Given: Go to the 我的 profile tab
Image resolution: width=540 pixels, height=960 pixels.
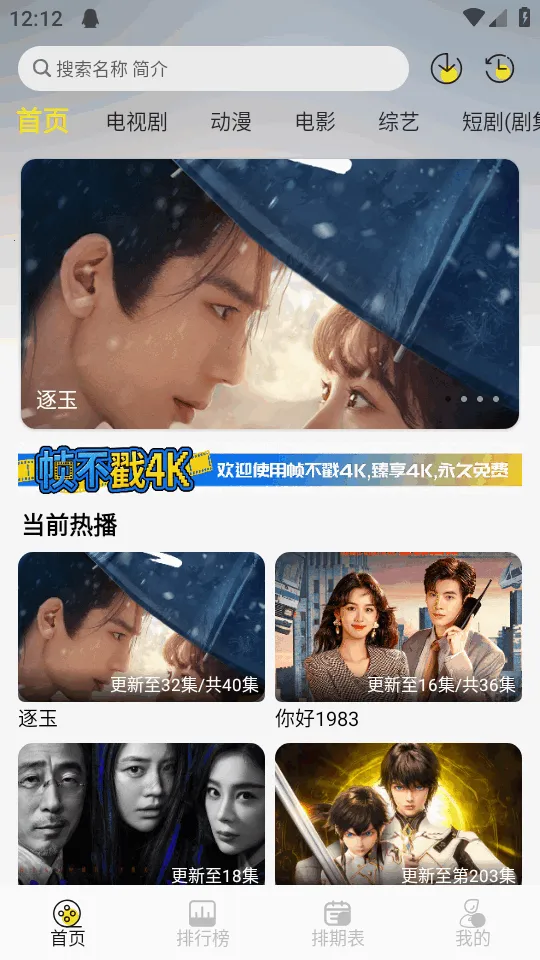Looking at the screenshot, I should pos(472,923).
